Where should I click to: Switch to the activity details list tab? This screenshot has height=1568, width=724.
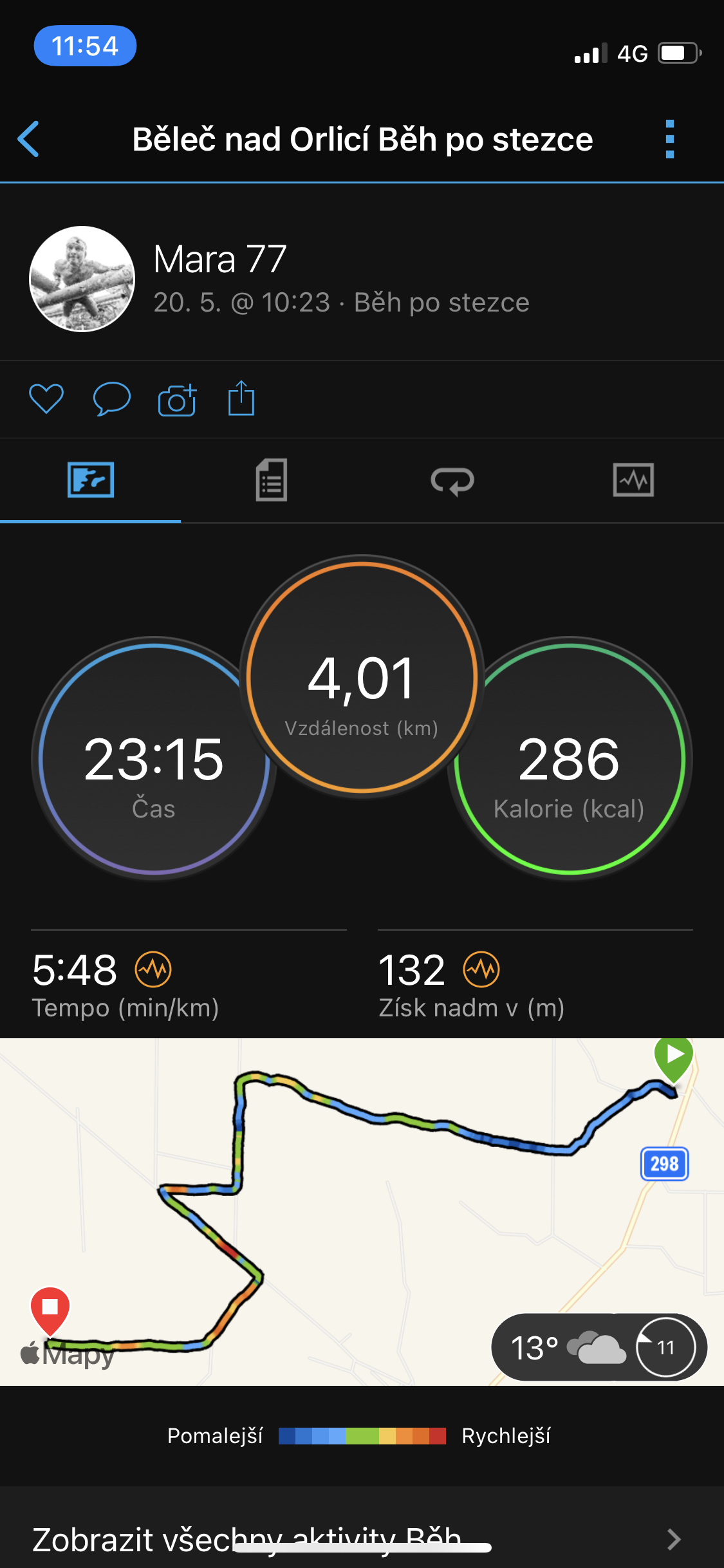[x=272, y=480]
